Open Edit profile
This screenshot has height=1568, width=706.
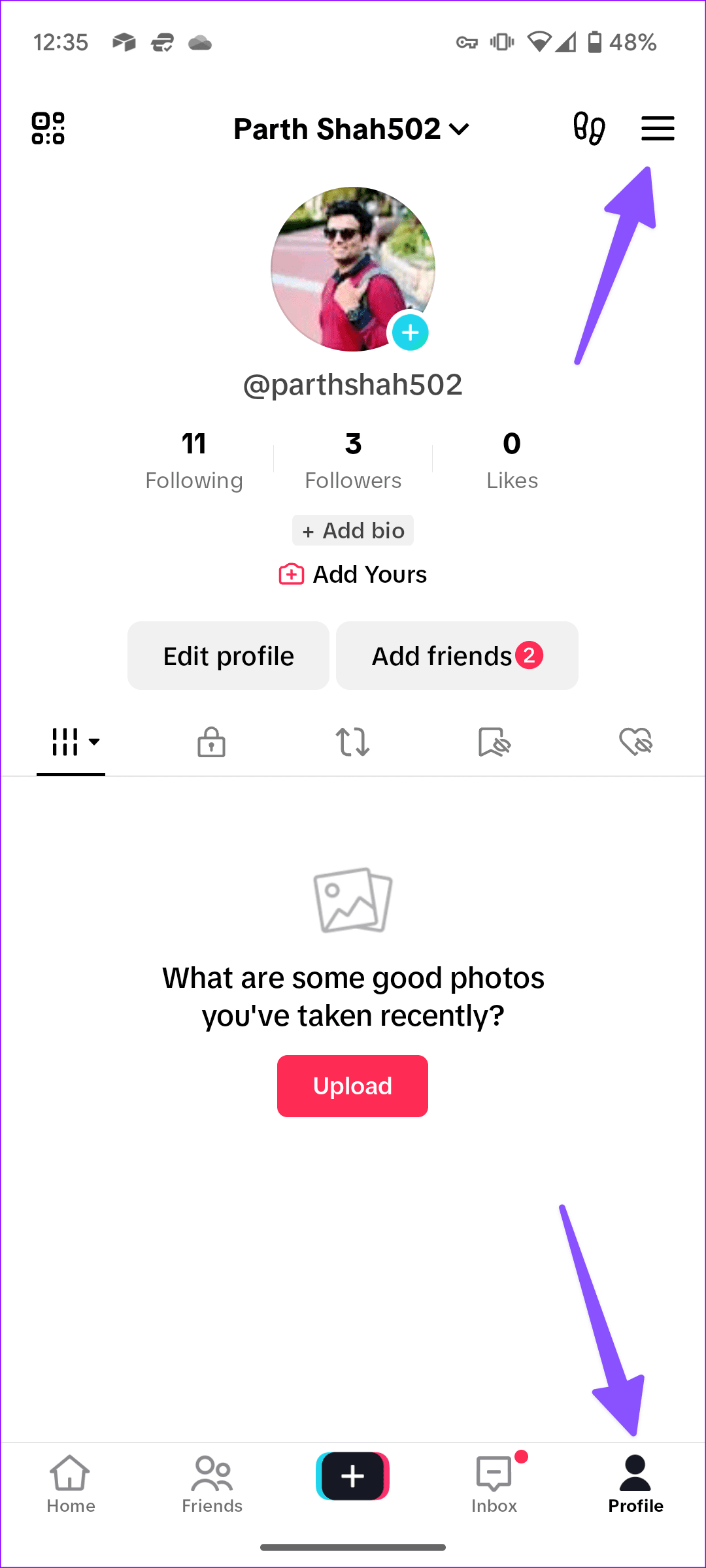227,655
